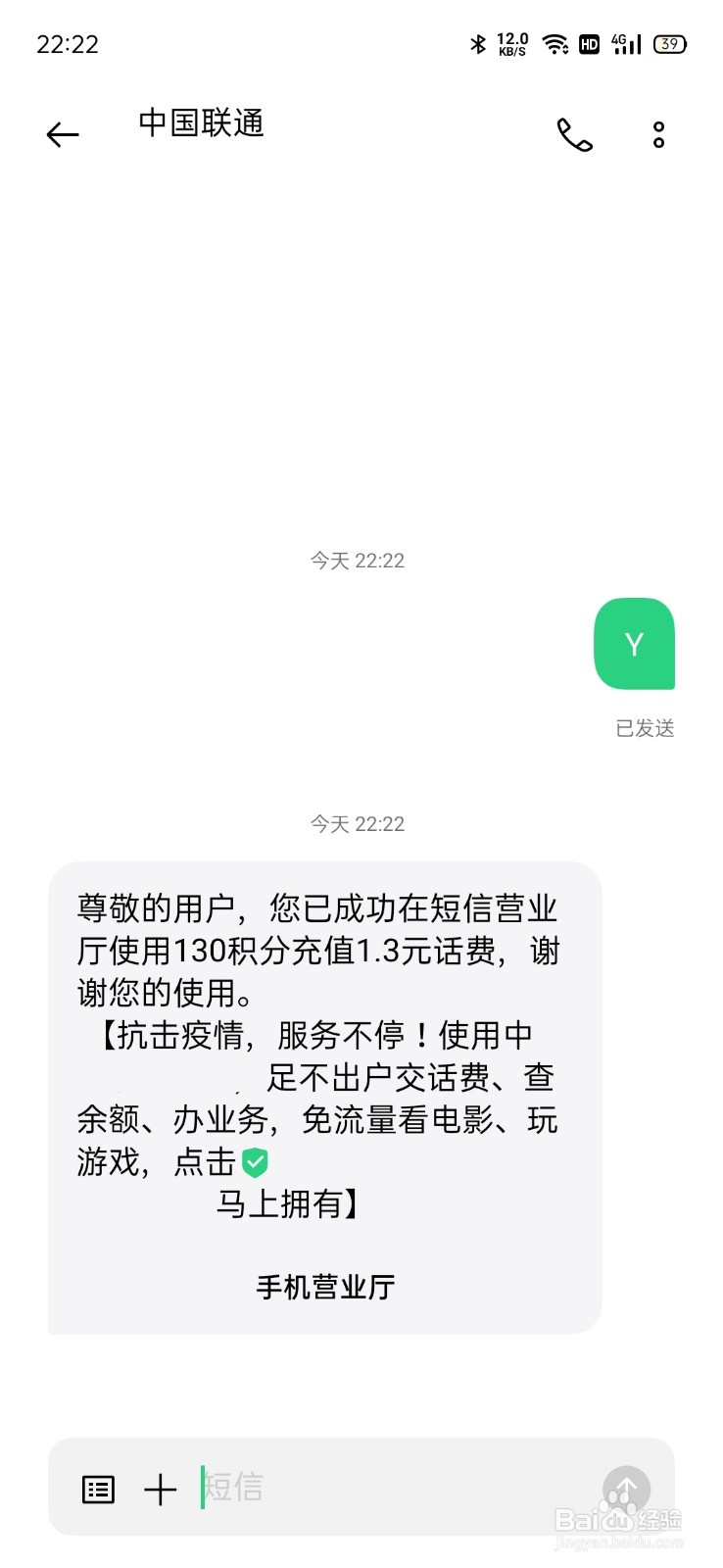Open the three-dot more options menu

[x=658, y=134]
